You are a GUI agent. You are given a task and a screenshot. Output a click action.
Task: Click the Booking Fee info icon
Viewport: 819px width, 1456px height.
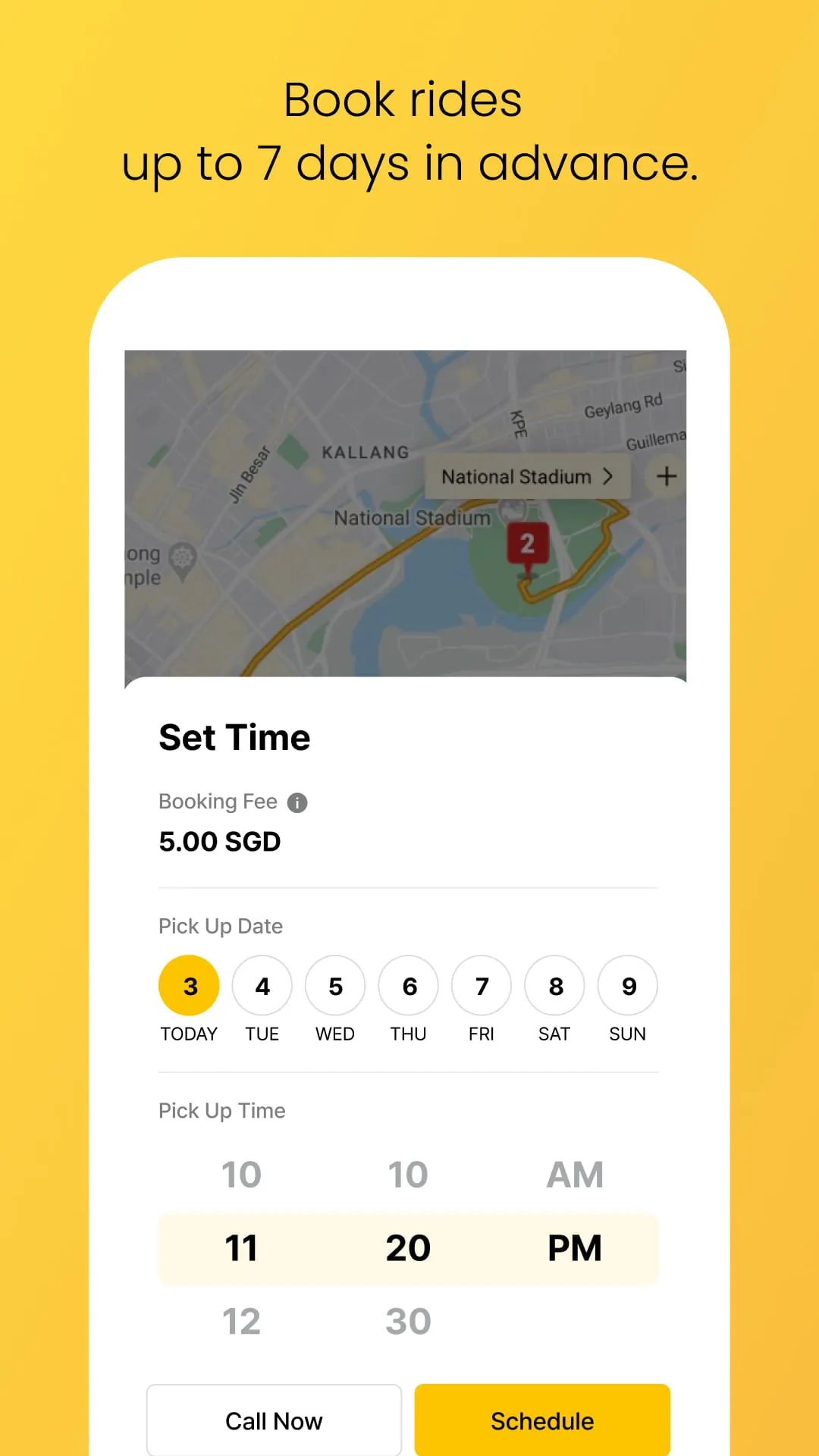[297, 802]
